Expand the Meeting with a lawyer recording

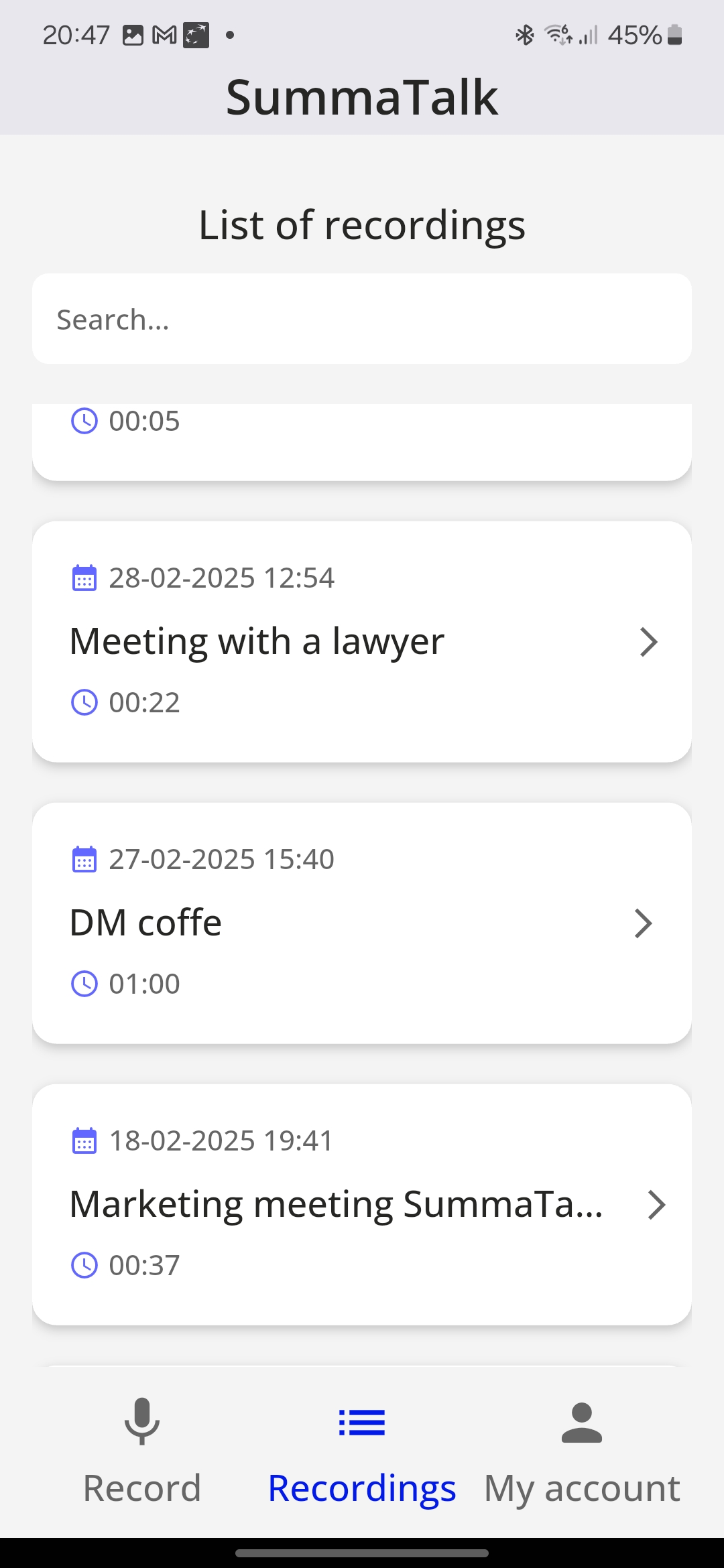coord(649,641)
